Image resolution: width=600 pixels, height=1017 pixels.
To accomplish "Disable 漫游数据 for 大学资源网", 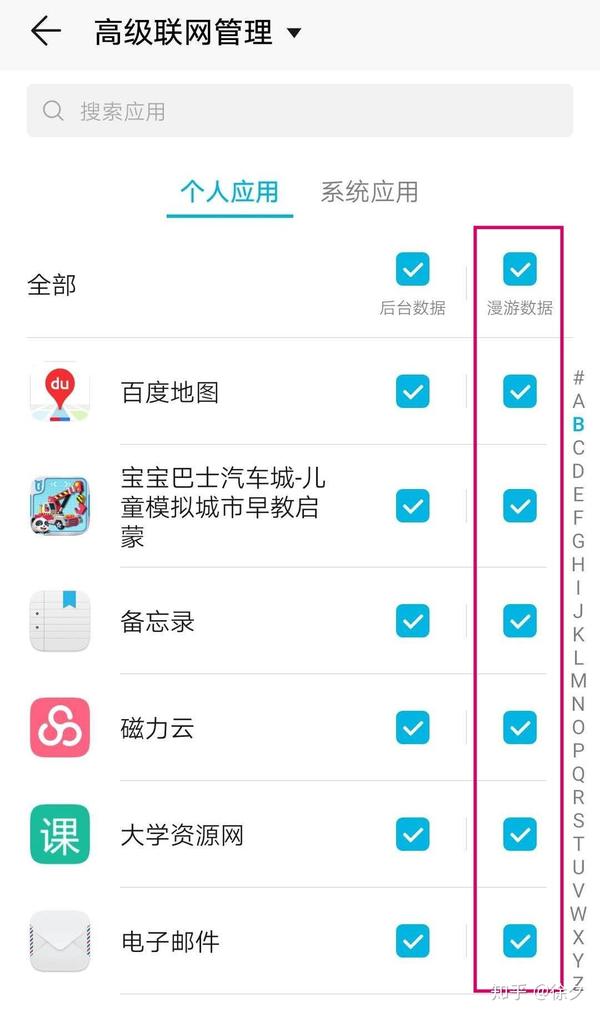I will click(519, 833).
